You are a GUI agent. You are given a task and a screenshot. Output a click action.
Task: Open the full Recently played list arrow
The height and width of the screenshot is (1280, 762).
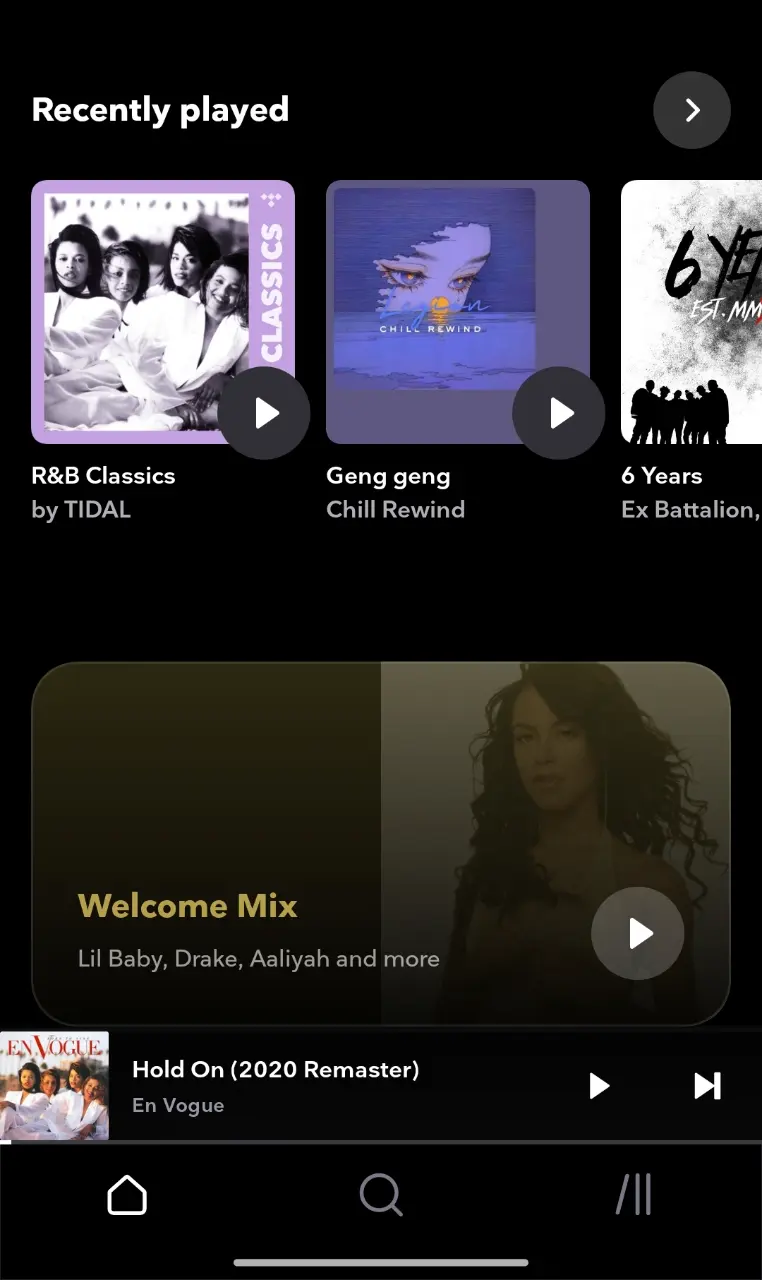[692, 110]
